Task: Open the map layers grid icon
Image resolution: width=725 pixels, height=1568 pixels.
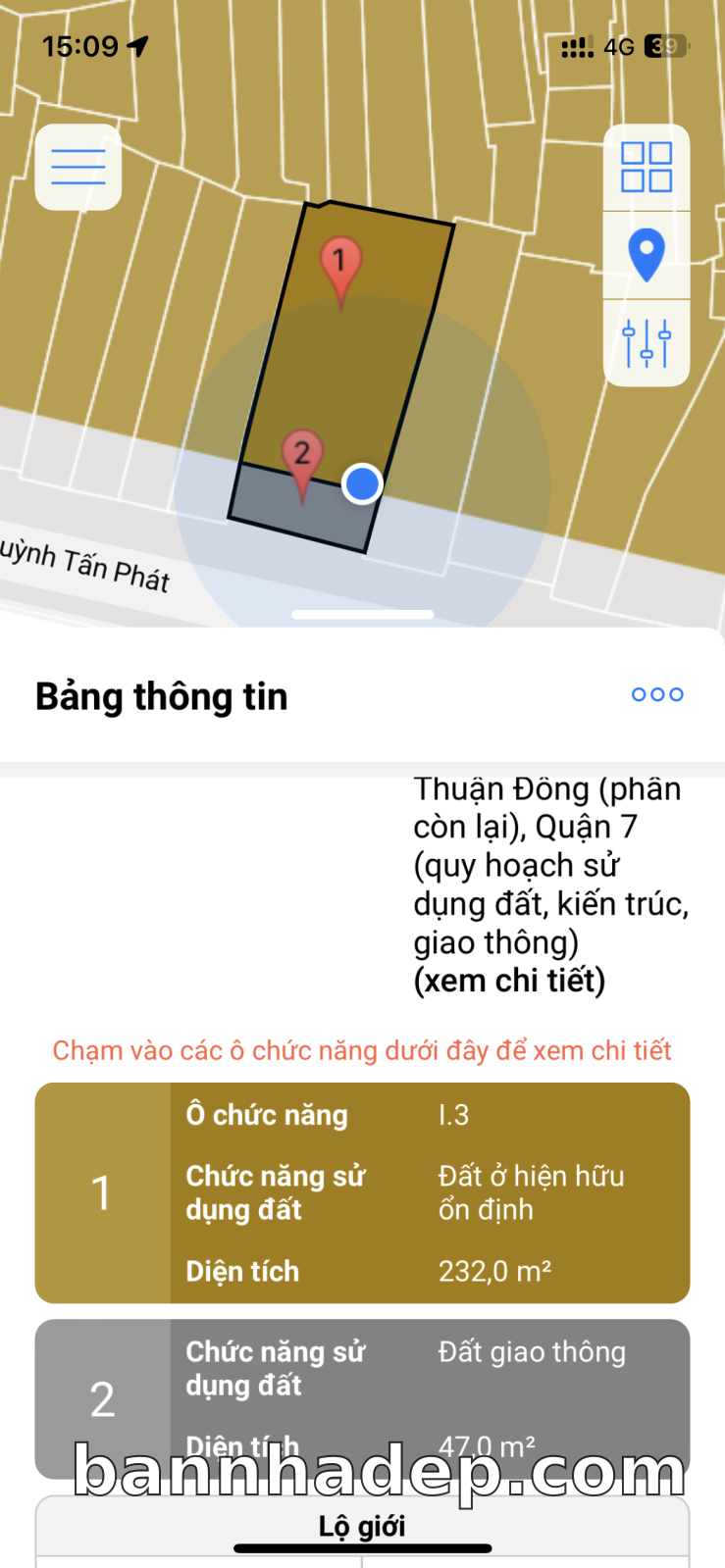Action: click(647, 168)
